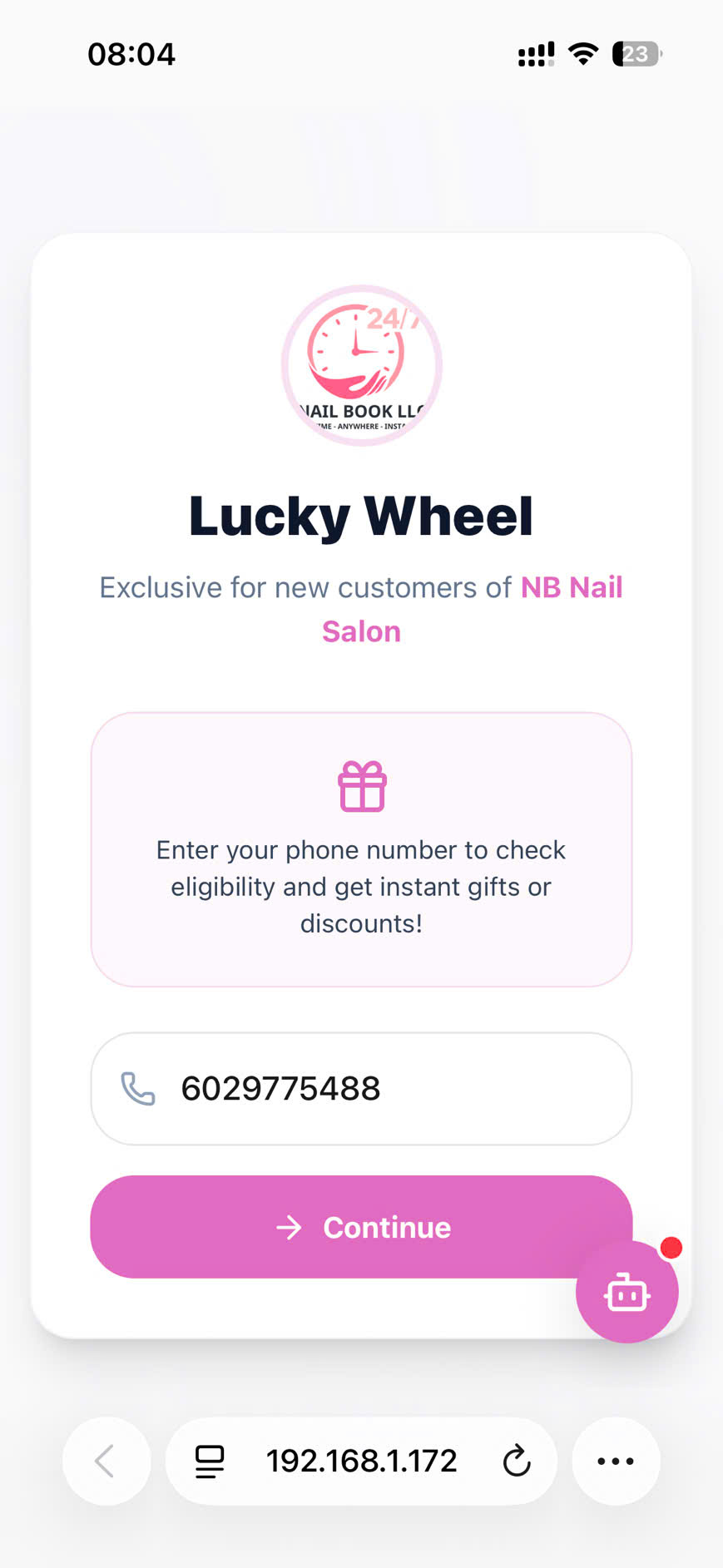Open the browser's three-dot menu
This screenshot has width=723, height=1568.
coord(616,1461)
